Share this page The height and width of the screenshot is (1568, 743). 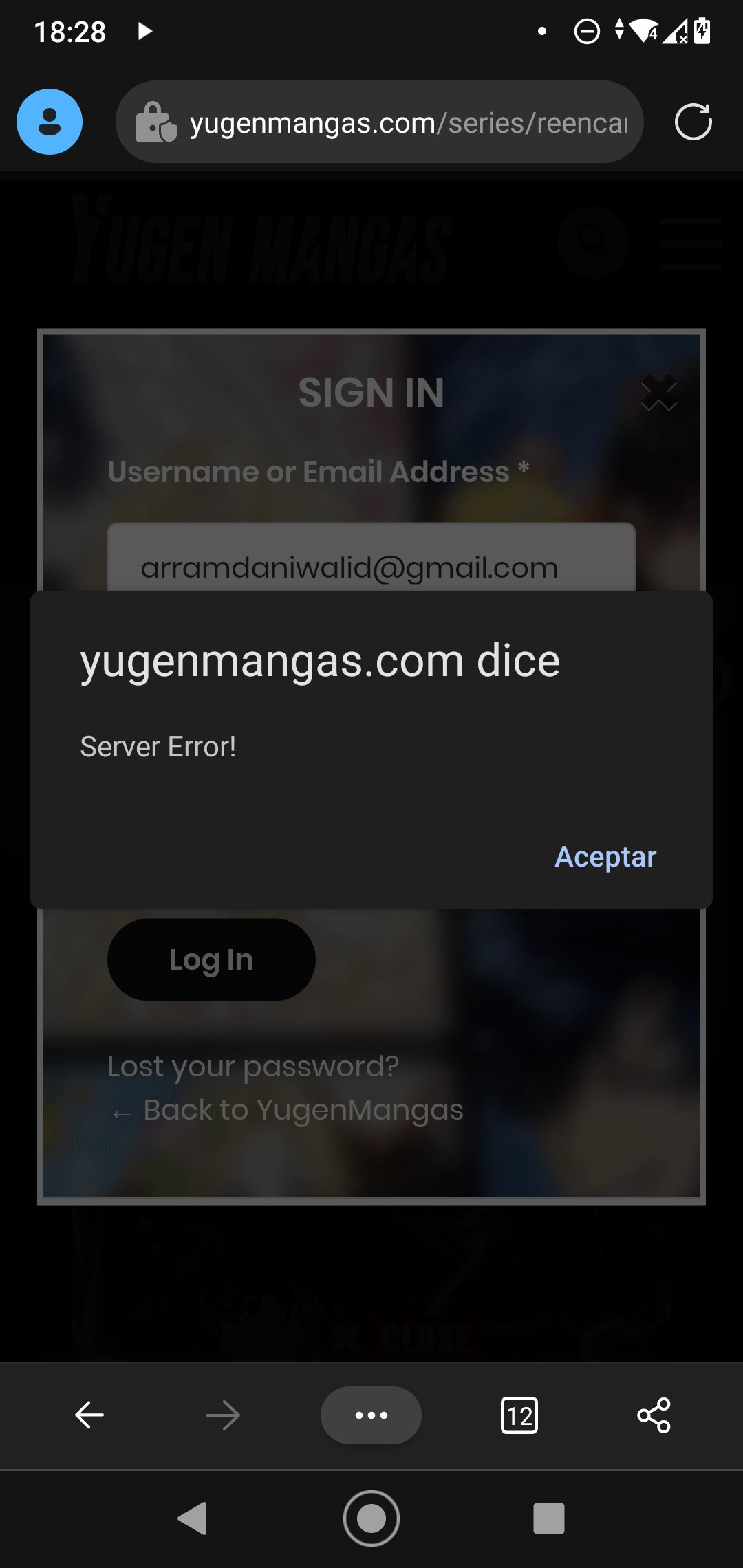click(x=654, y=1415)
